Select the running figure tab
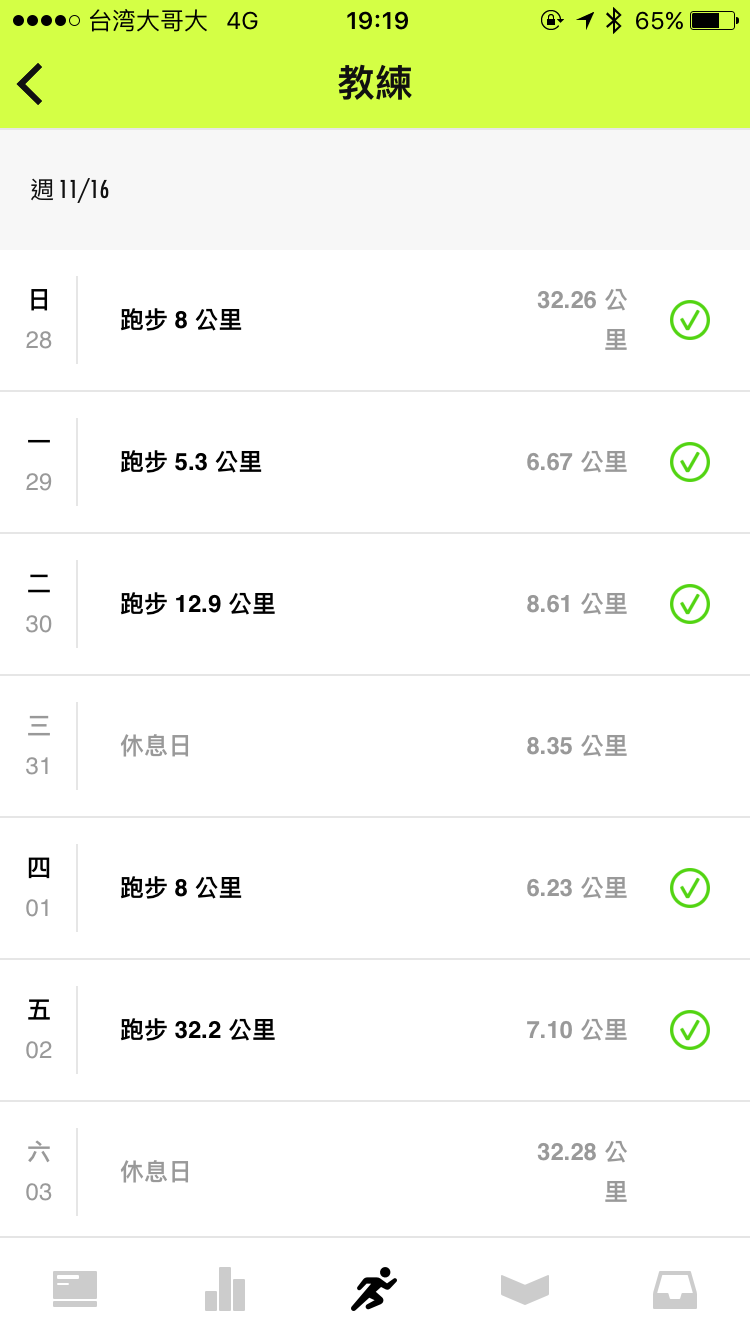This screenshot has height=1334, width=750. click(374, 1288)
